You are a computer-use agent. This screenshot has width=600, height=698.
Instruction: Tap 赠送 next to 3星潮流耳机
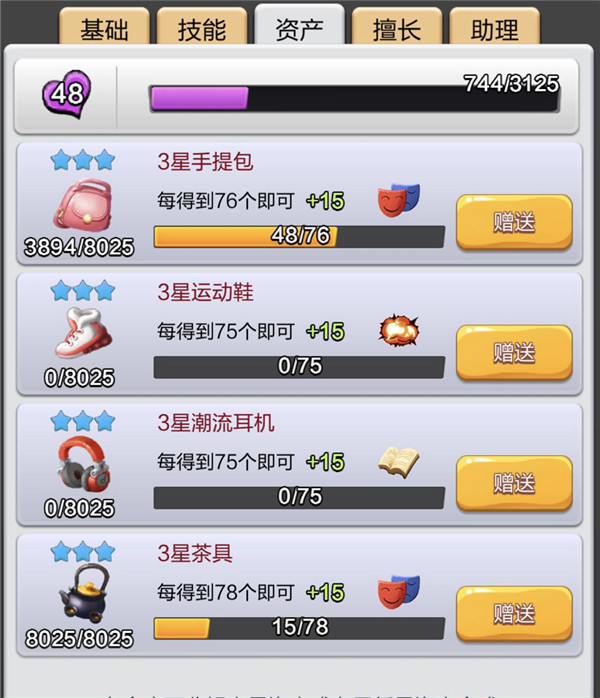tap(514, 483)
